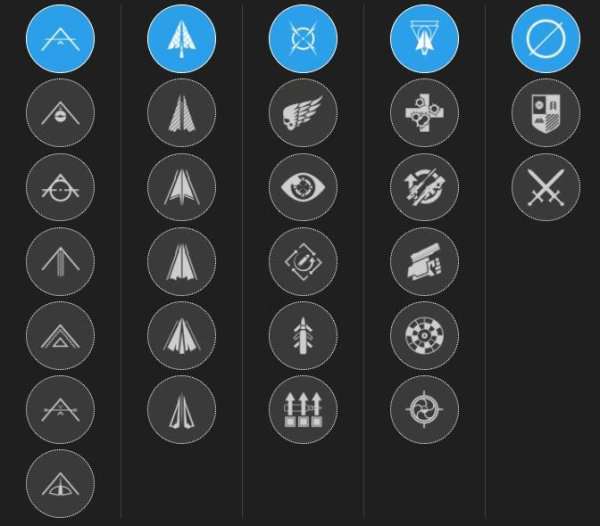Choose the bowstring perk with the eye symbol
Image resolution: width=600 pixels, height=526 pixels.
(x=60, y=484)
